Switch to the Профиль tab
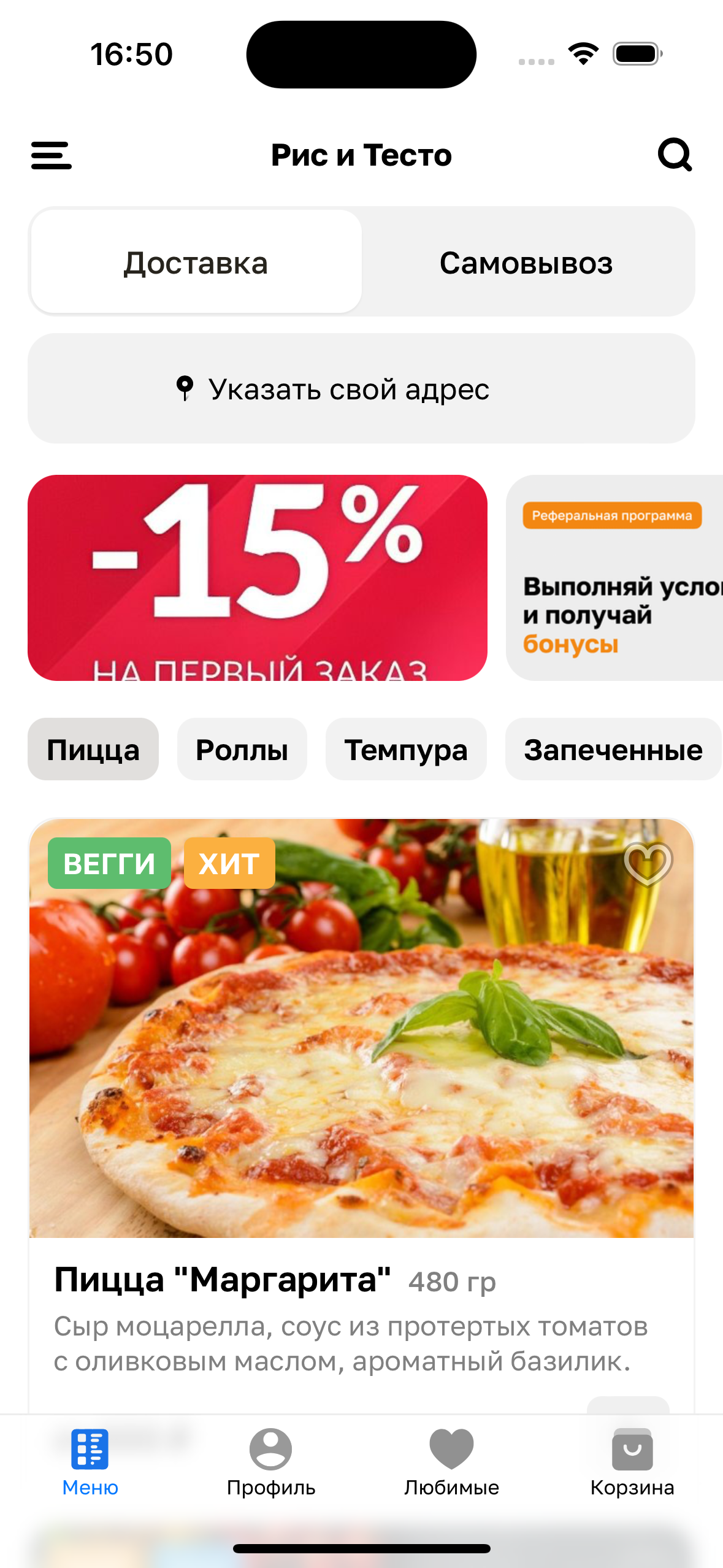 270,1461
